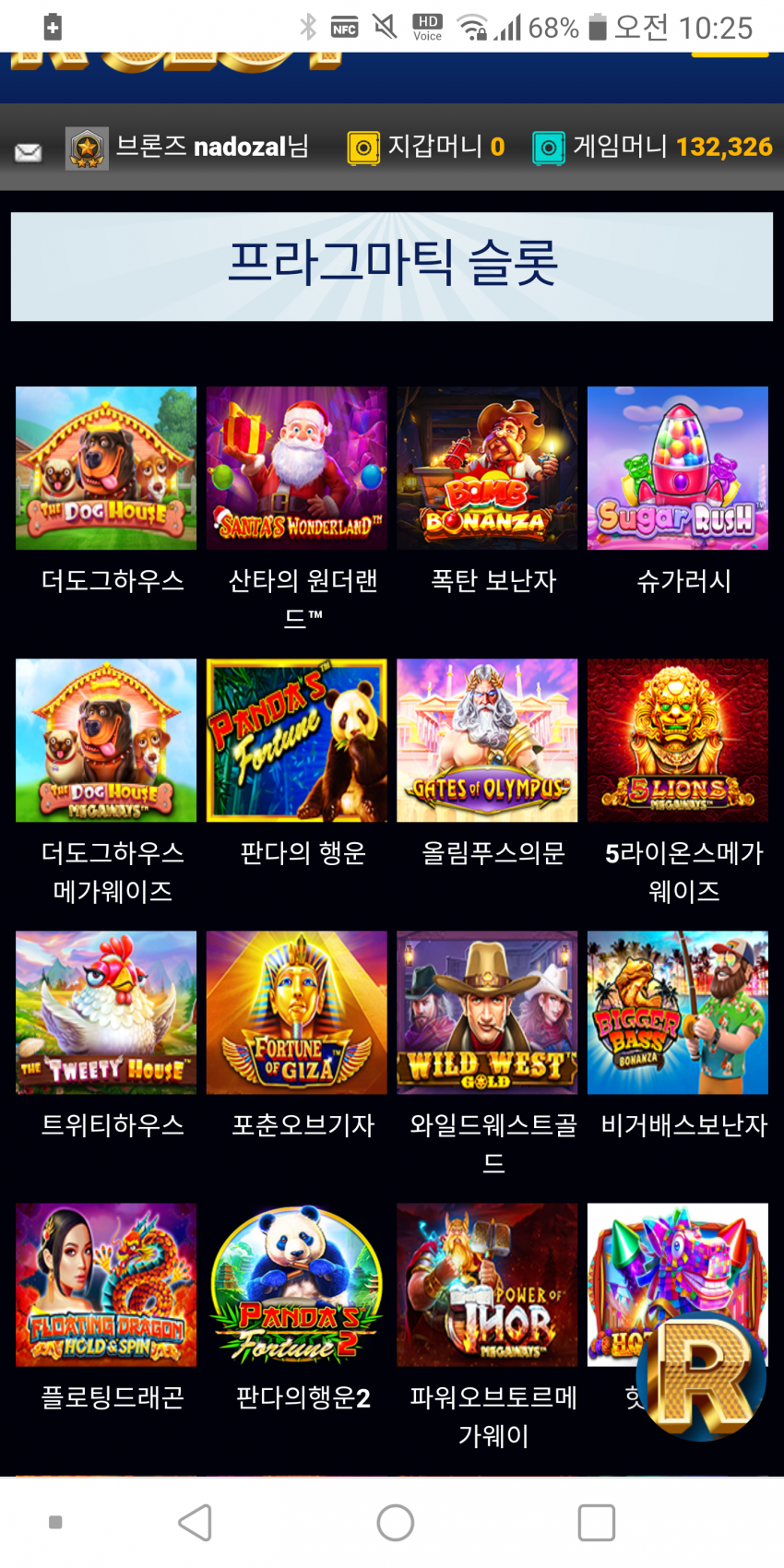Select the Sugar Rush slot
The width and height of the screenshot is (784, 1568).
pos(677,468)
